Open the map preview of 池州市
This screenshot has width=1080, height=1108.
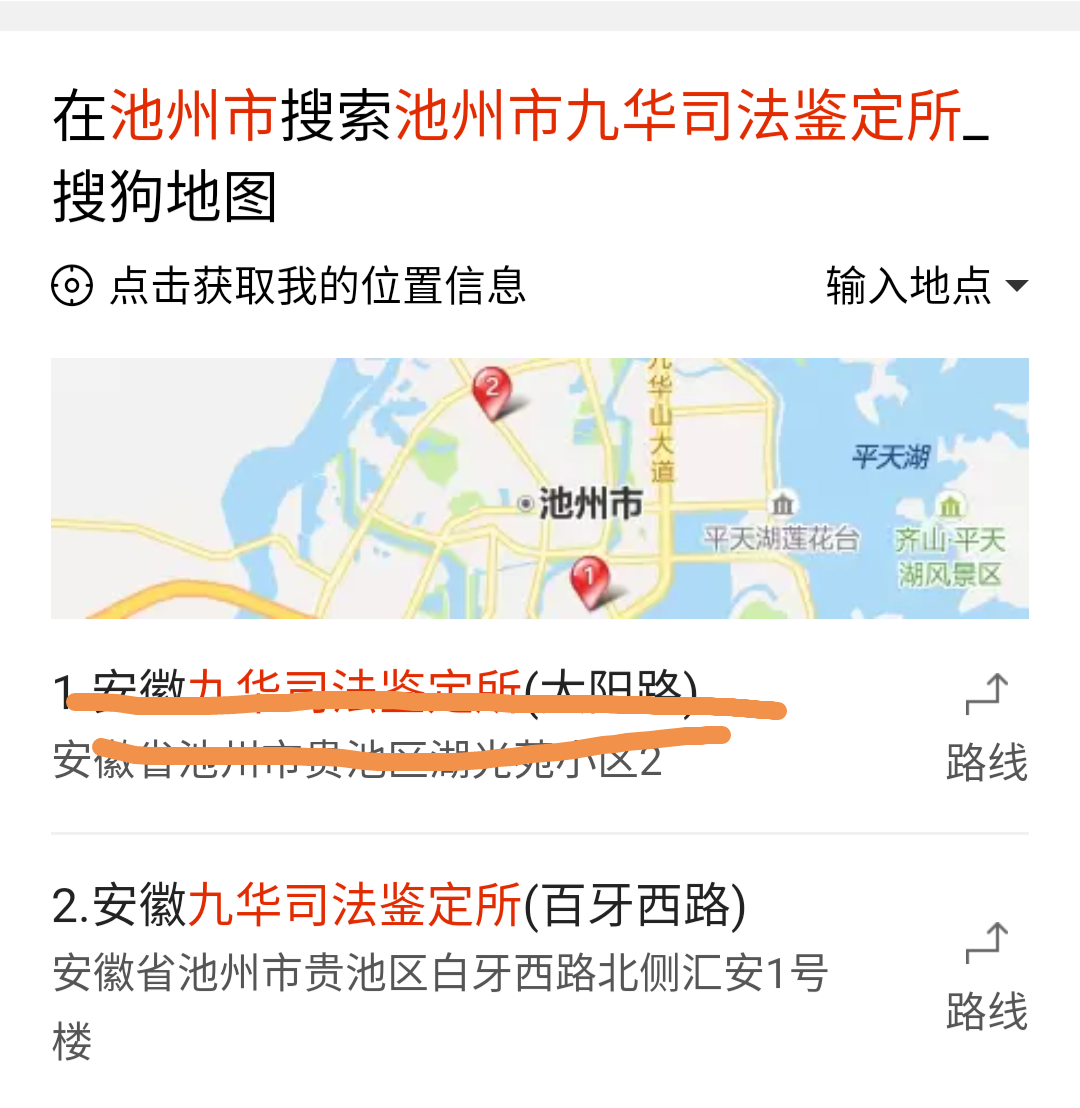540,488
